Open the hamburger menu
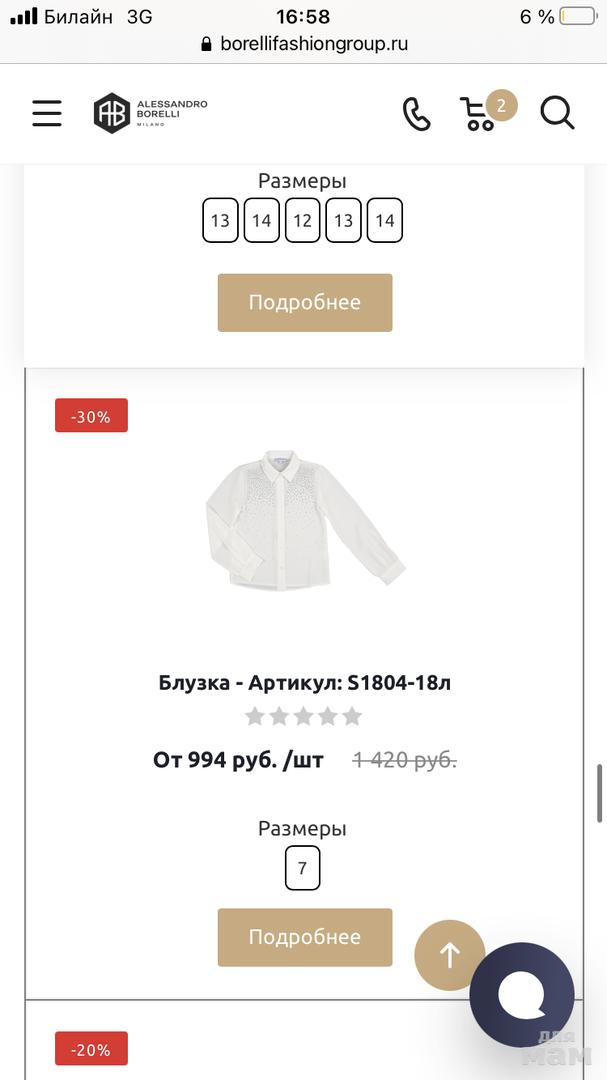The height and width of the screenshot is (1080, 607). [x=47, y=113]
